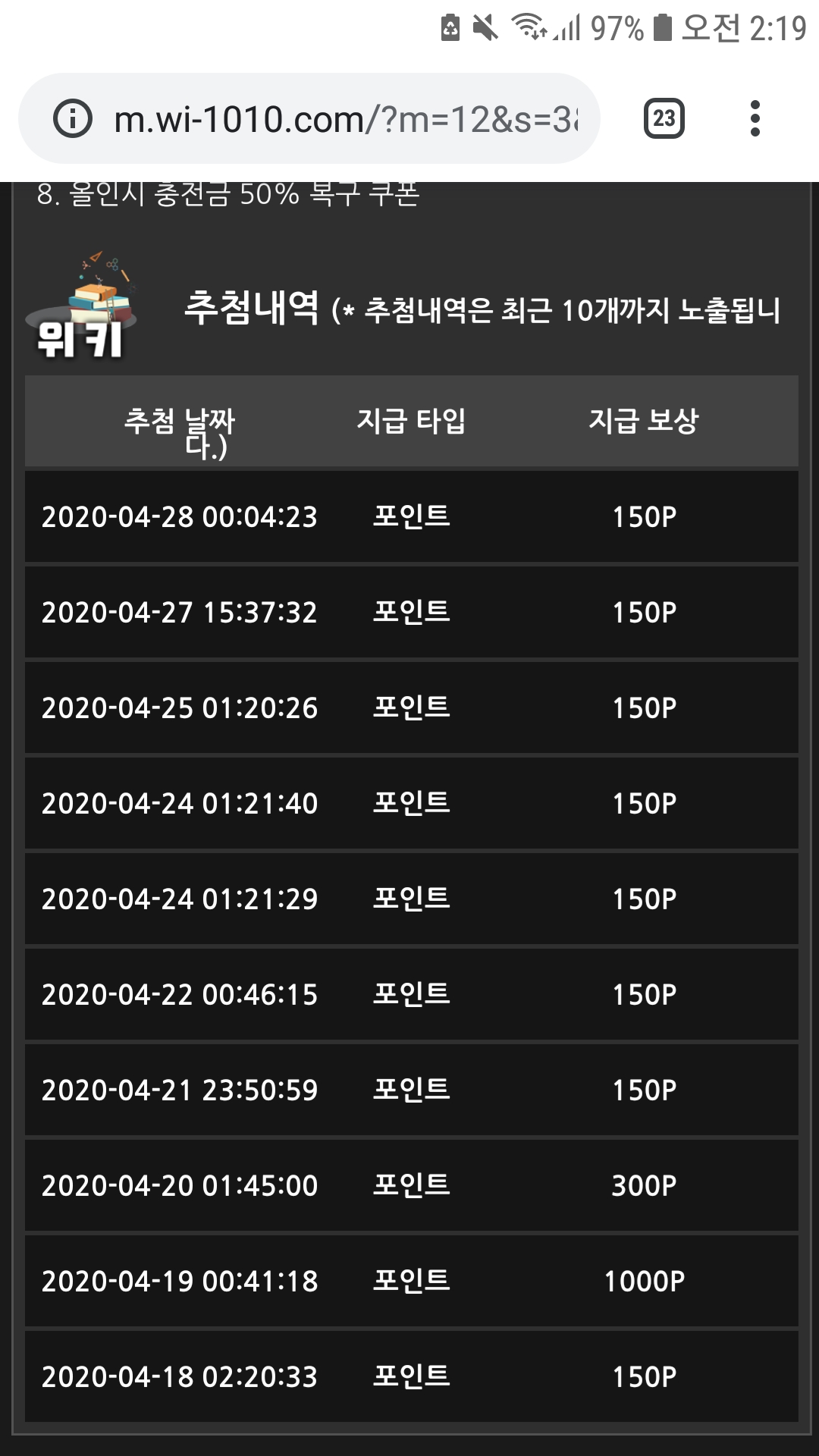This screenshot has width=819, height=1456.
Task: Open the browser overflow menu
Action: coord(754,118)
